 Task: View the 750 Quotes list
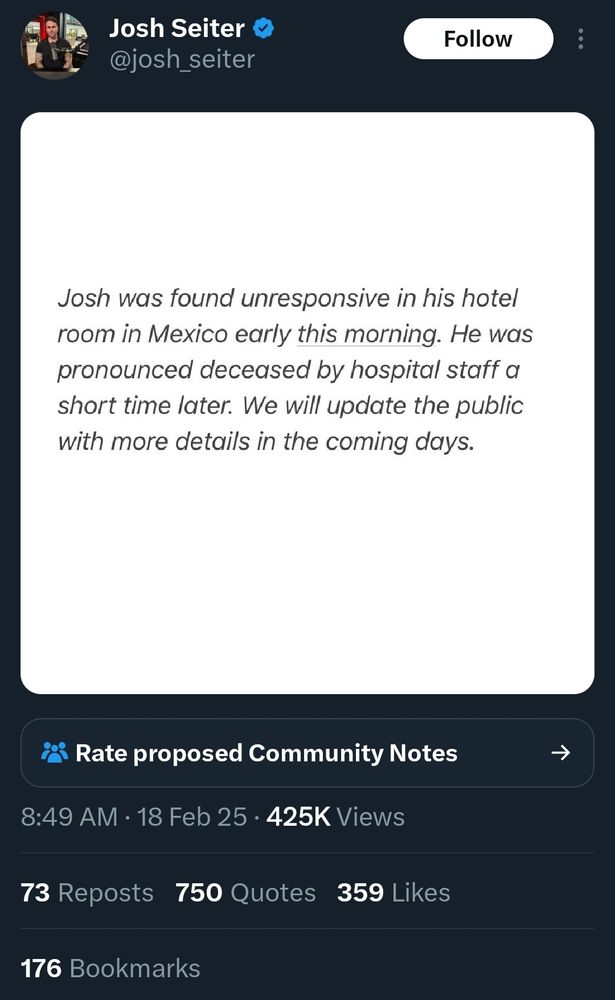(x=246, y=892)
